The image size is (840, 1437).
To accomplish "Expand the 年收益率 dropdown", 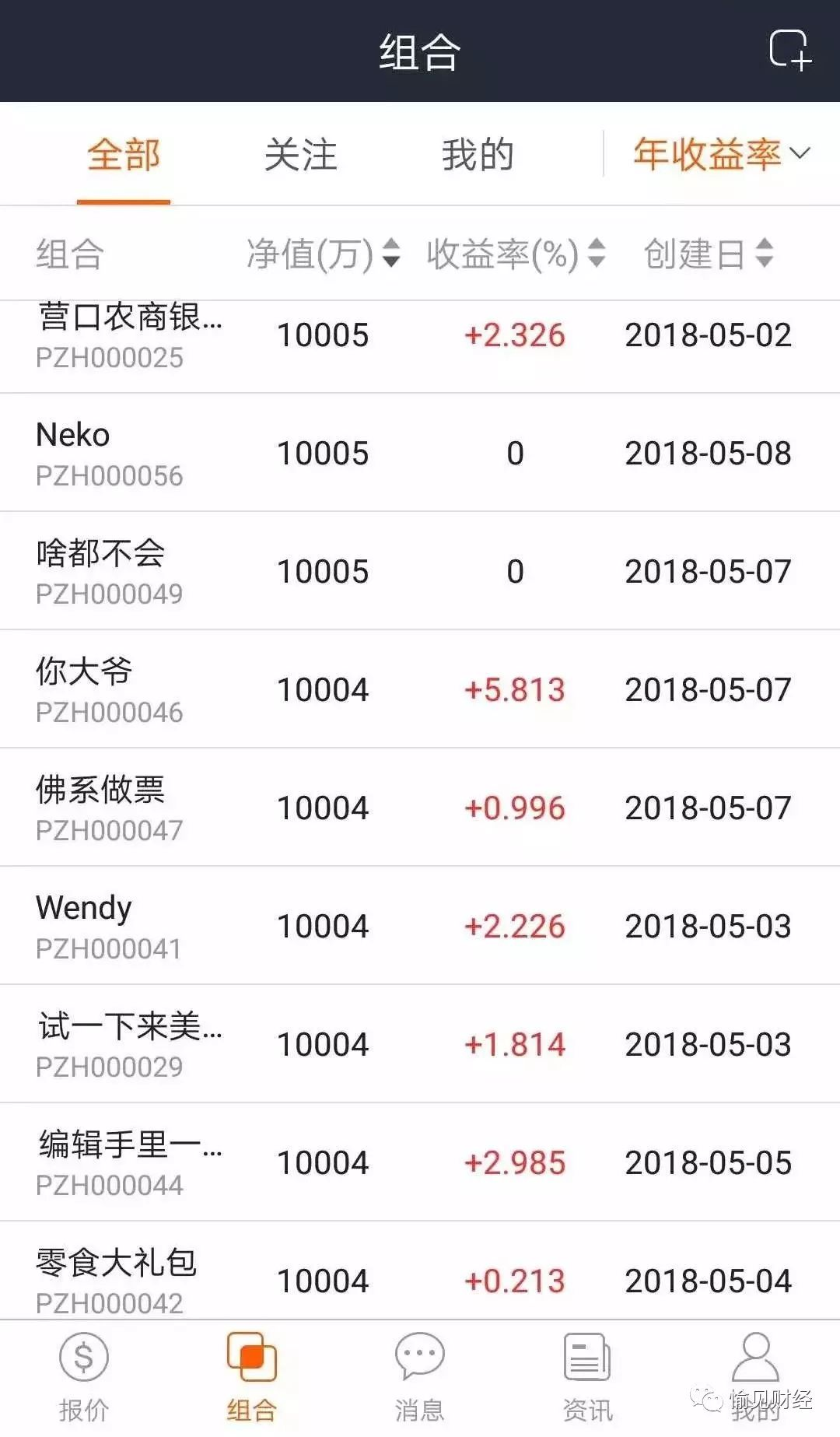I will click(x=721, y=154).
